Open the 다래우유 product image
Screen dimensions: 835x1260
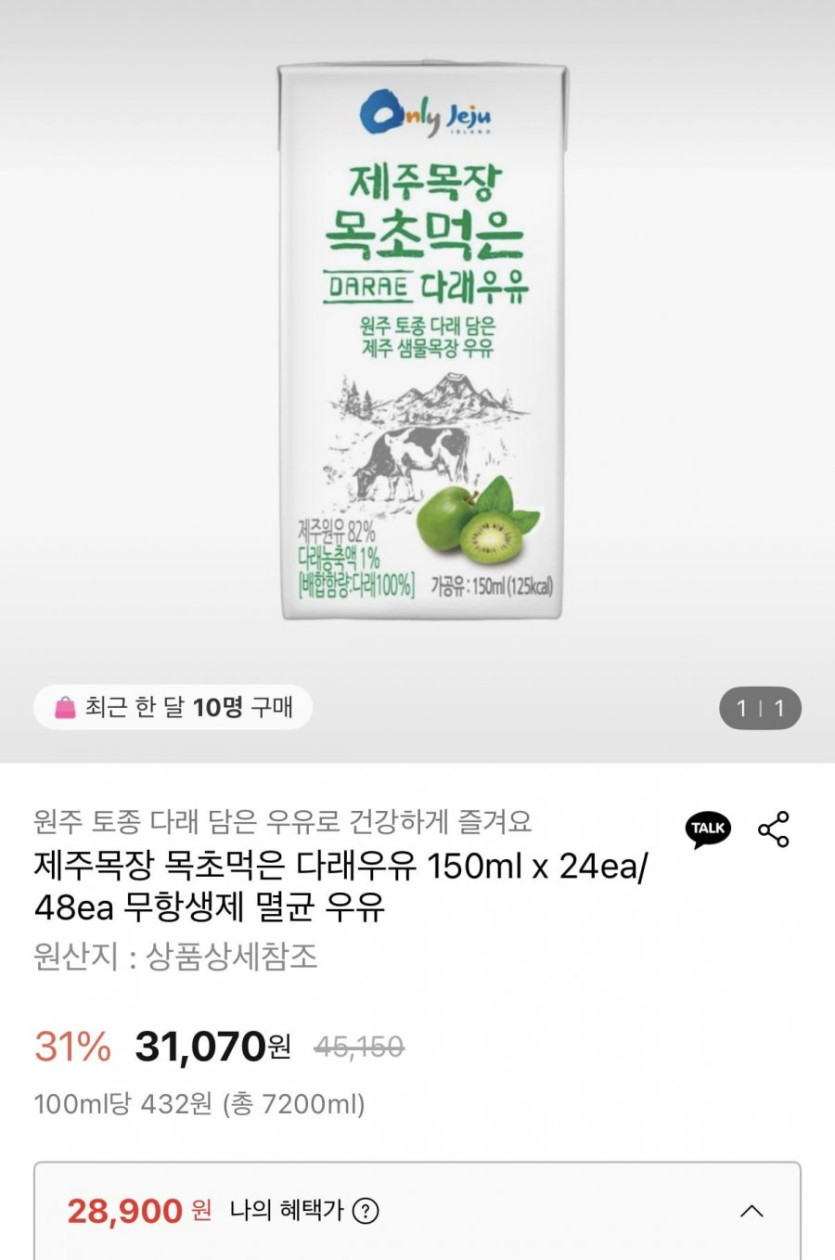click(422, 340)
